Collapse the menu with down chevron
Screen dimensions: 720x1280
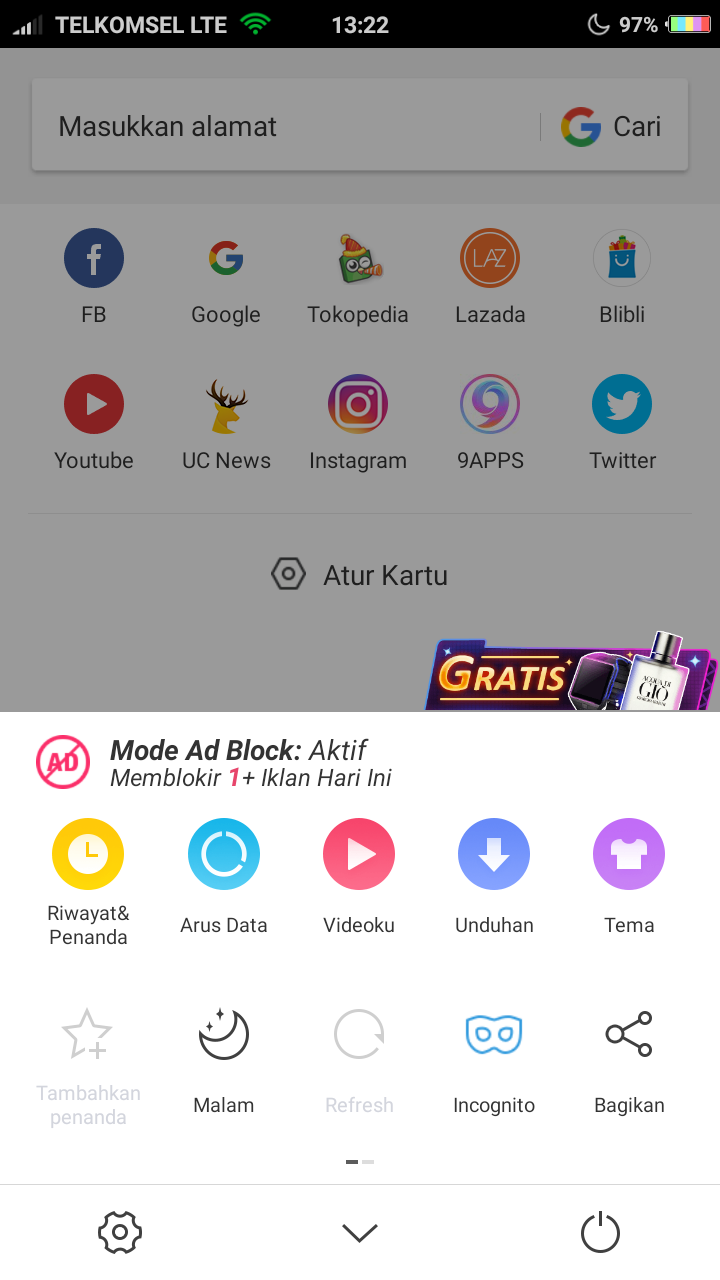click(359, 1233)
